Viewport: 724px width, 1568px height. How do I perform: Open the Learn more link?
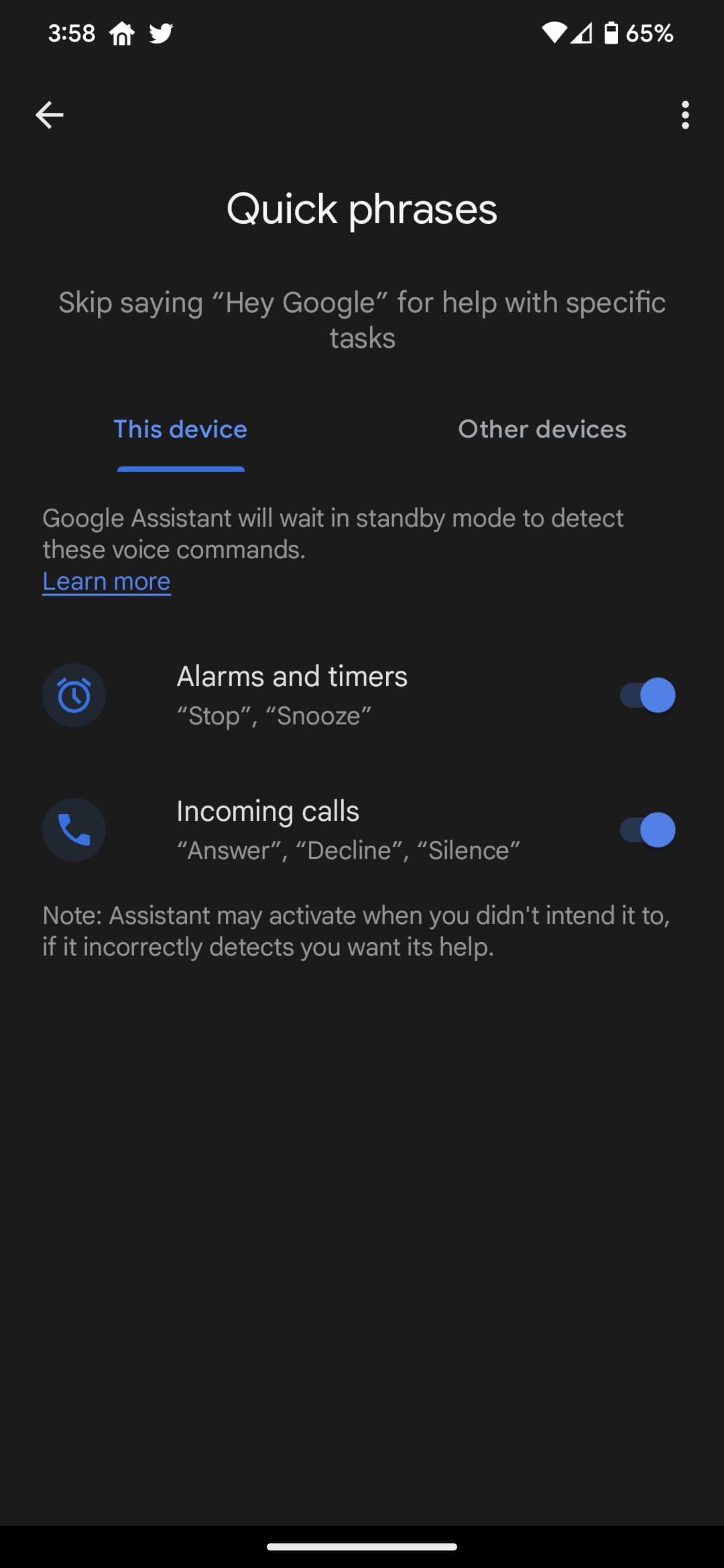[x=107, y=581]
